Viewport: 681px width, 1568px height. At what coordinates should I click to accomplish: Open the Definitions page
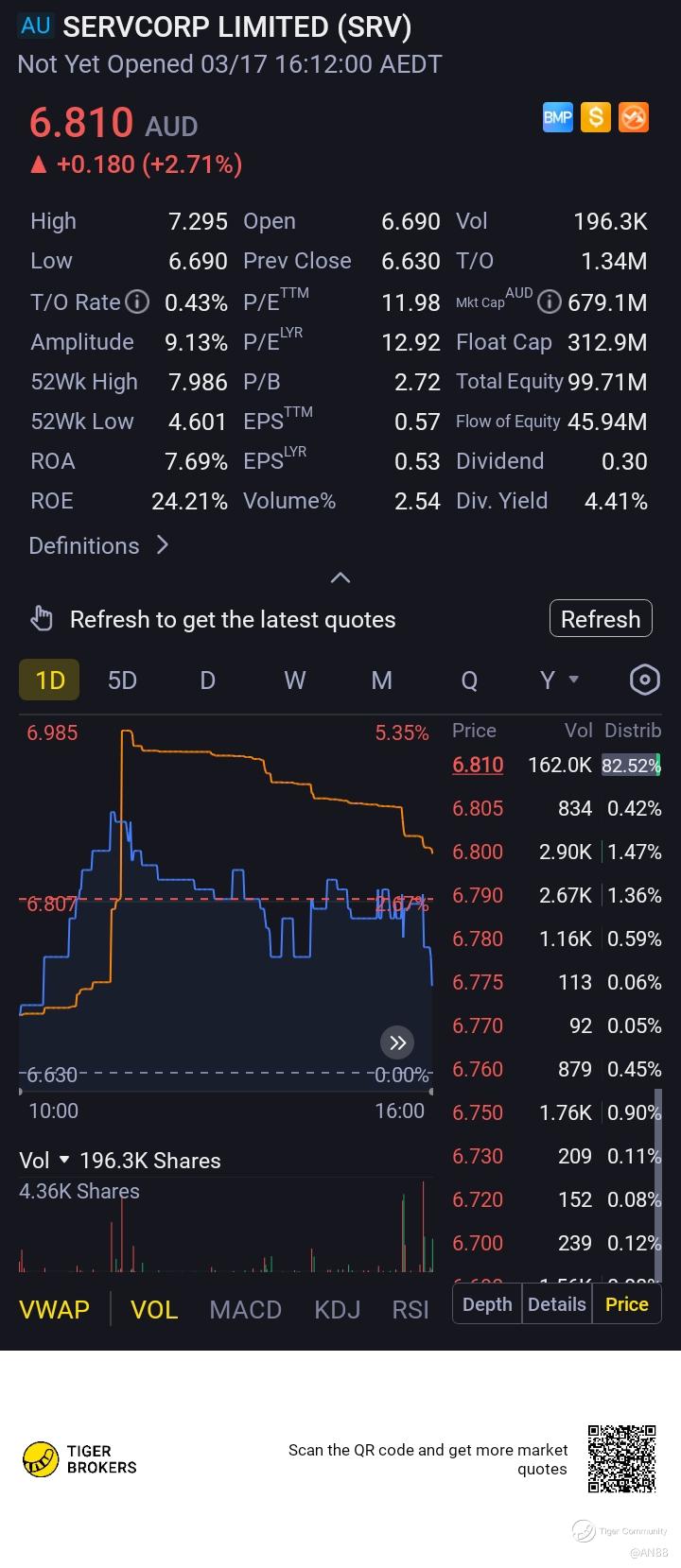coord(98,545)
